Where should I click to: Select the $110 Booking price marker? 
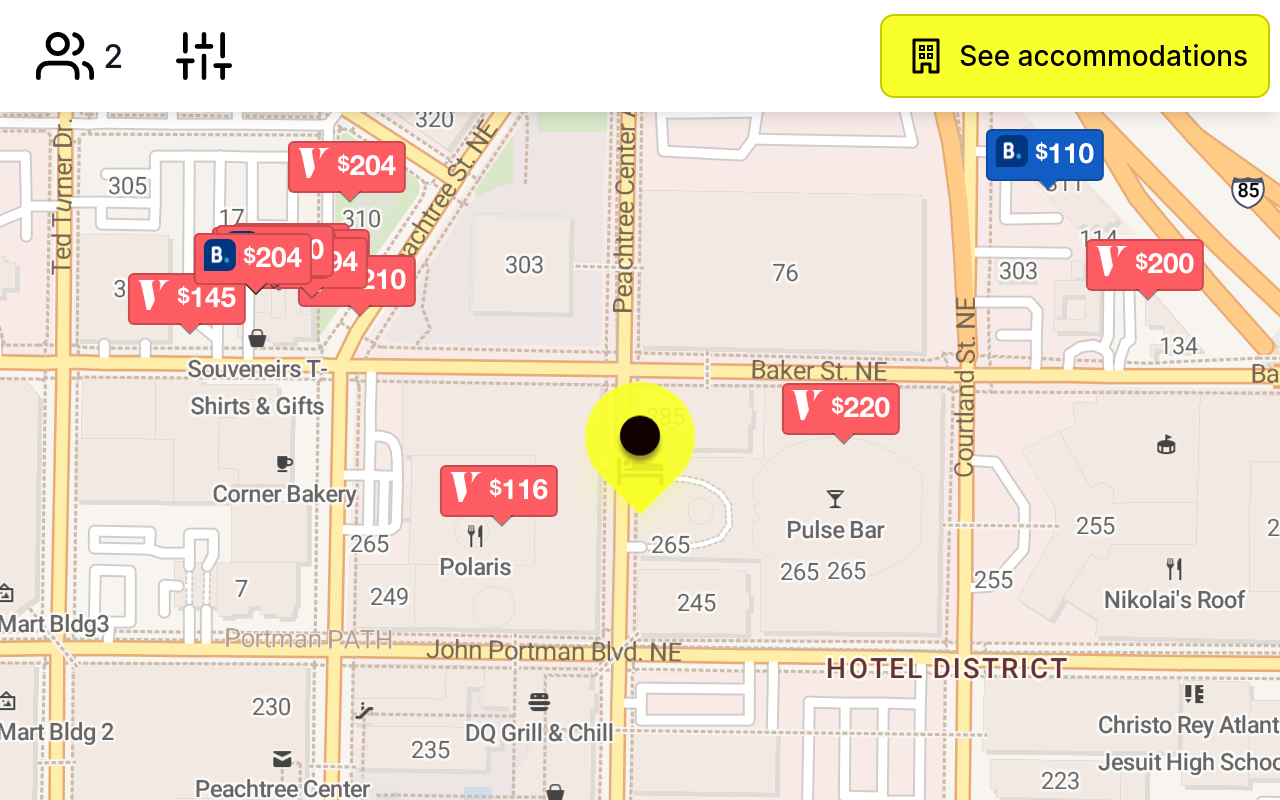point(1045,154)
